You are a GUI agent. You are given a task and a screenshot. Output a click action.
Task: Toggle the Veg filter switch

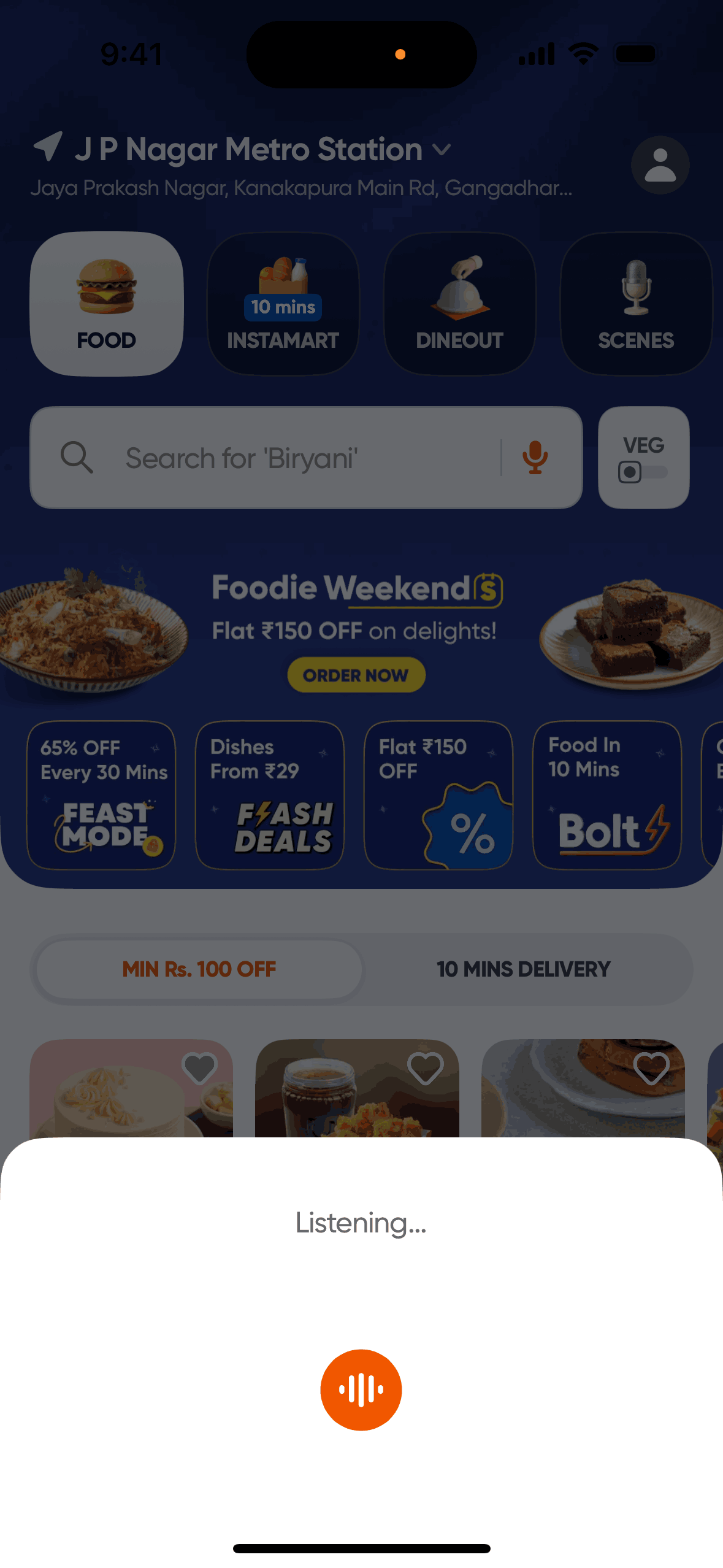(x=643, y=471)
